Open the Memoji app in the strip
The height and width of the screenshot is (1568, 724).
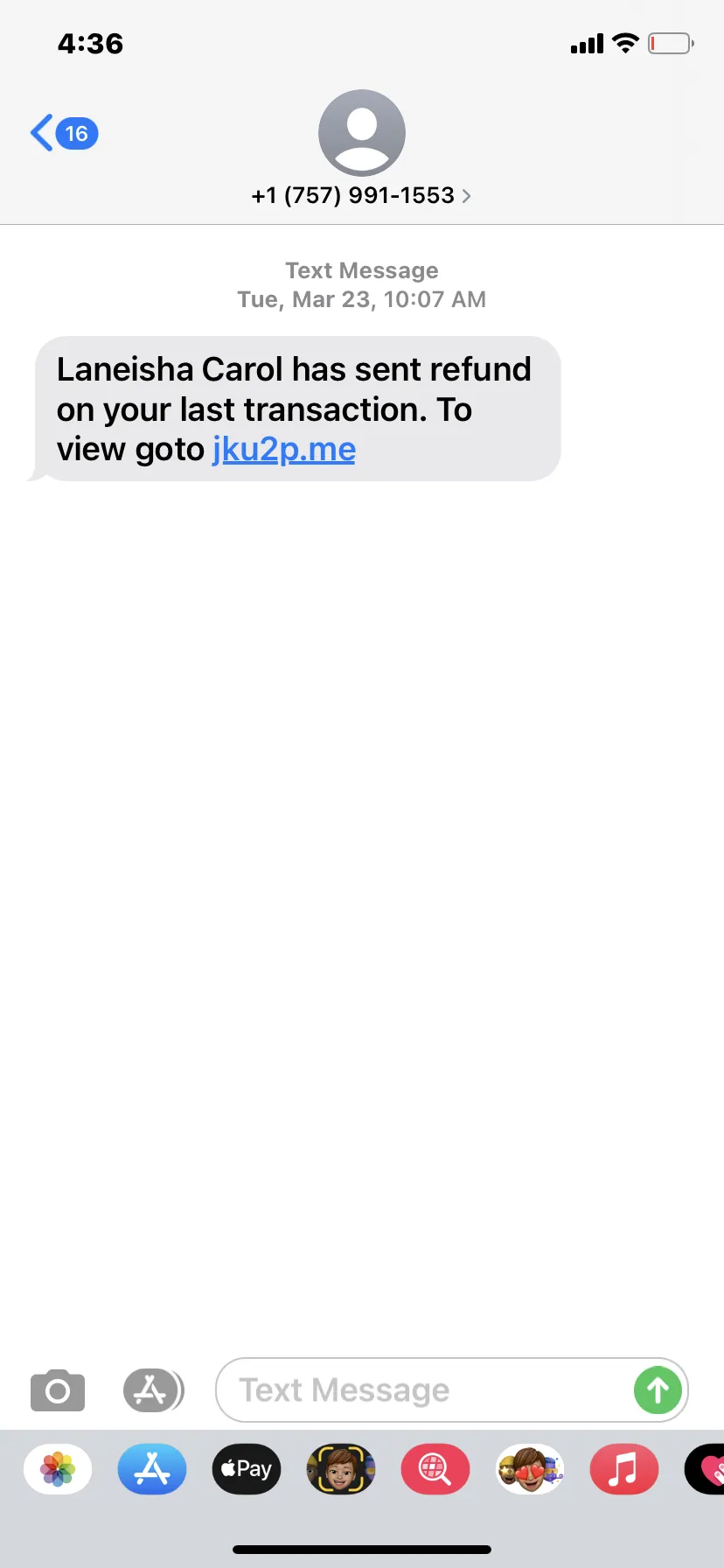[x=341, y=1469]
